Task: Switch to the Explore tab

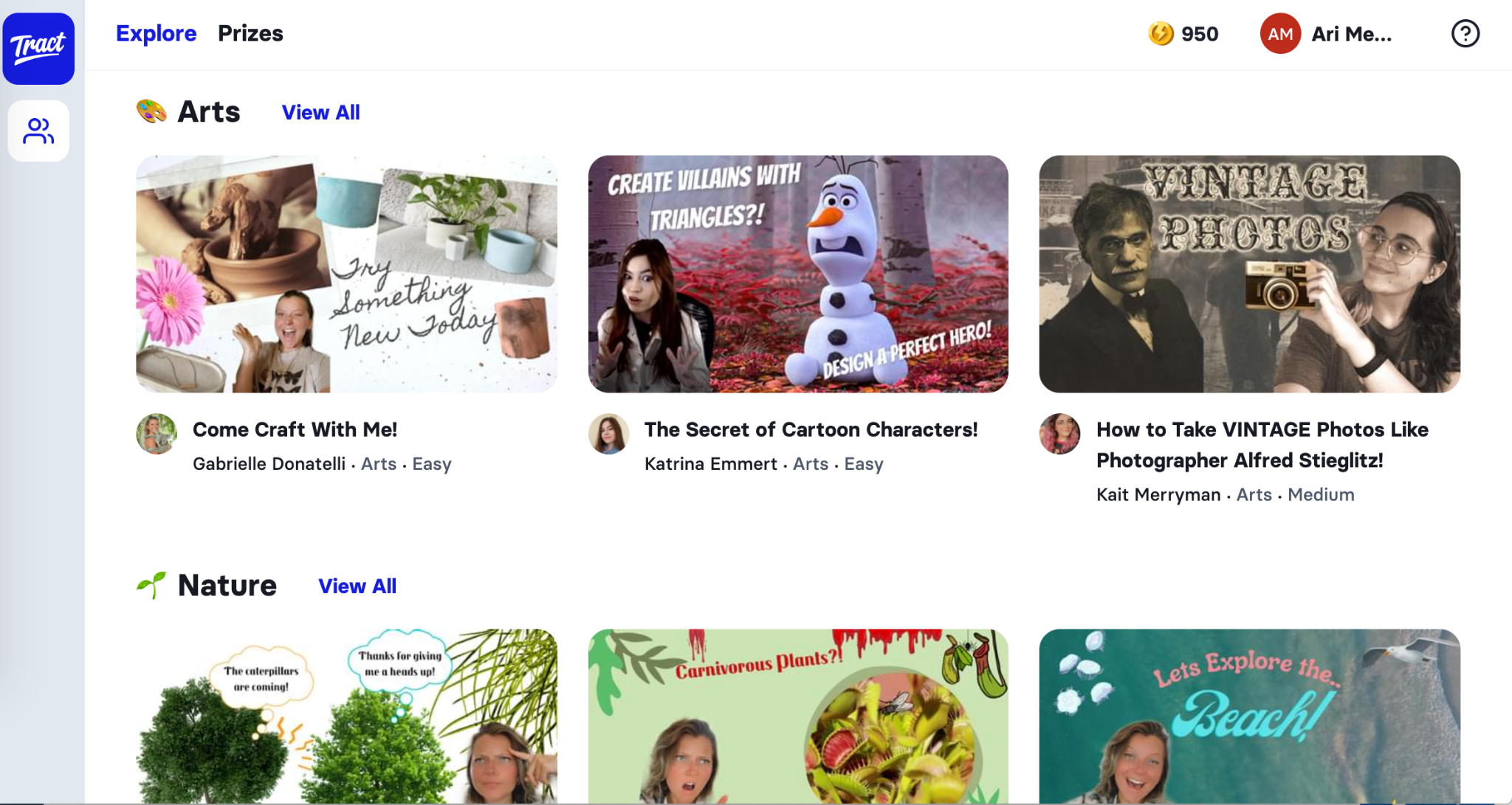Action: click(x=156, y=33)
